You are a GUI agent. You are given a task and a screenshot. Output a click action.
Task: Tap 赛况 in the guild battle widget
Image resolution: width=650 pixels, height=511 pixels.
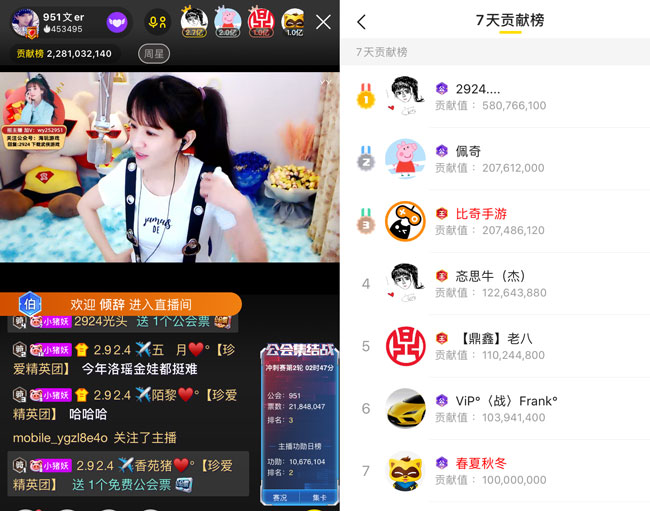click(x=280, y=497)
